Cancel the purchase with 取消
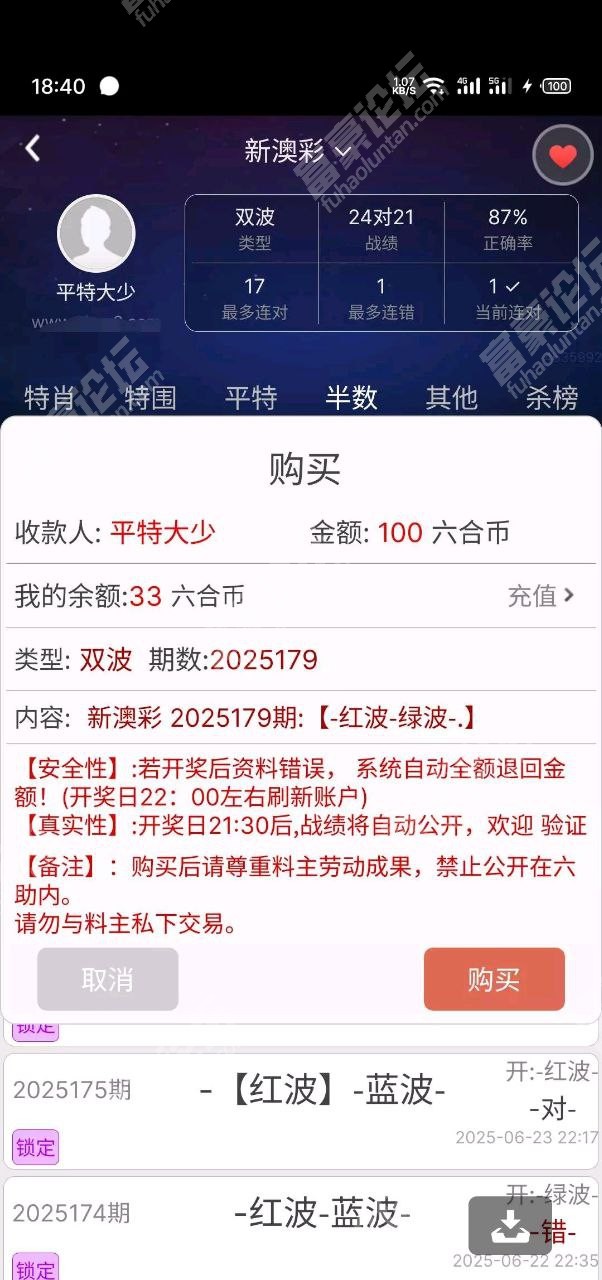This screenshot has height=1280, width=602. tap(108, 979)
